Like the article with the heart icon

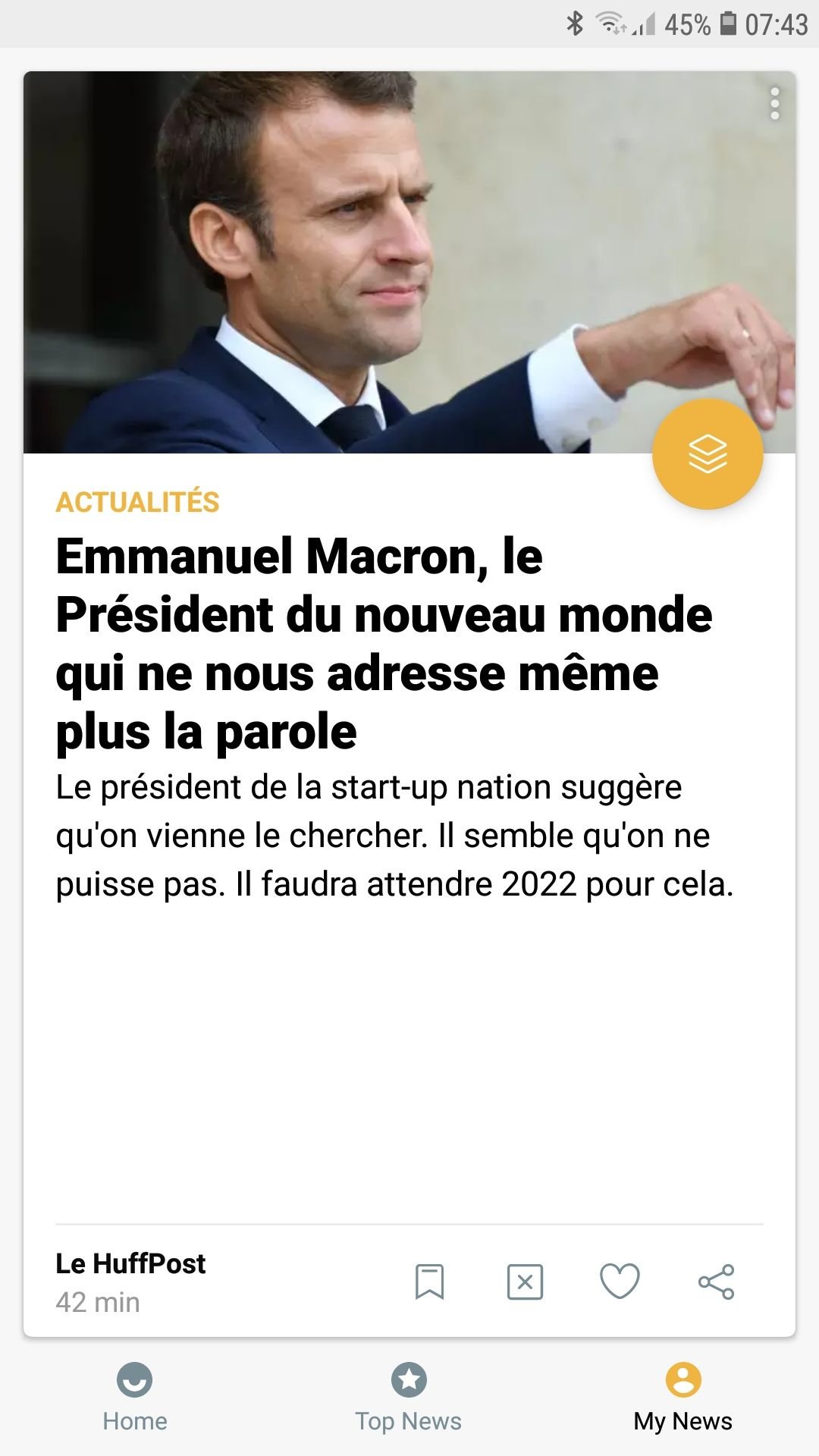click(620, 1282)
